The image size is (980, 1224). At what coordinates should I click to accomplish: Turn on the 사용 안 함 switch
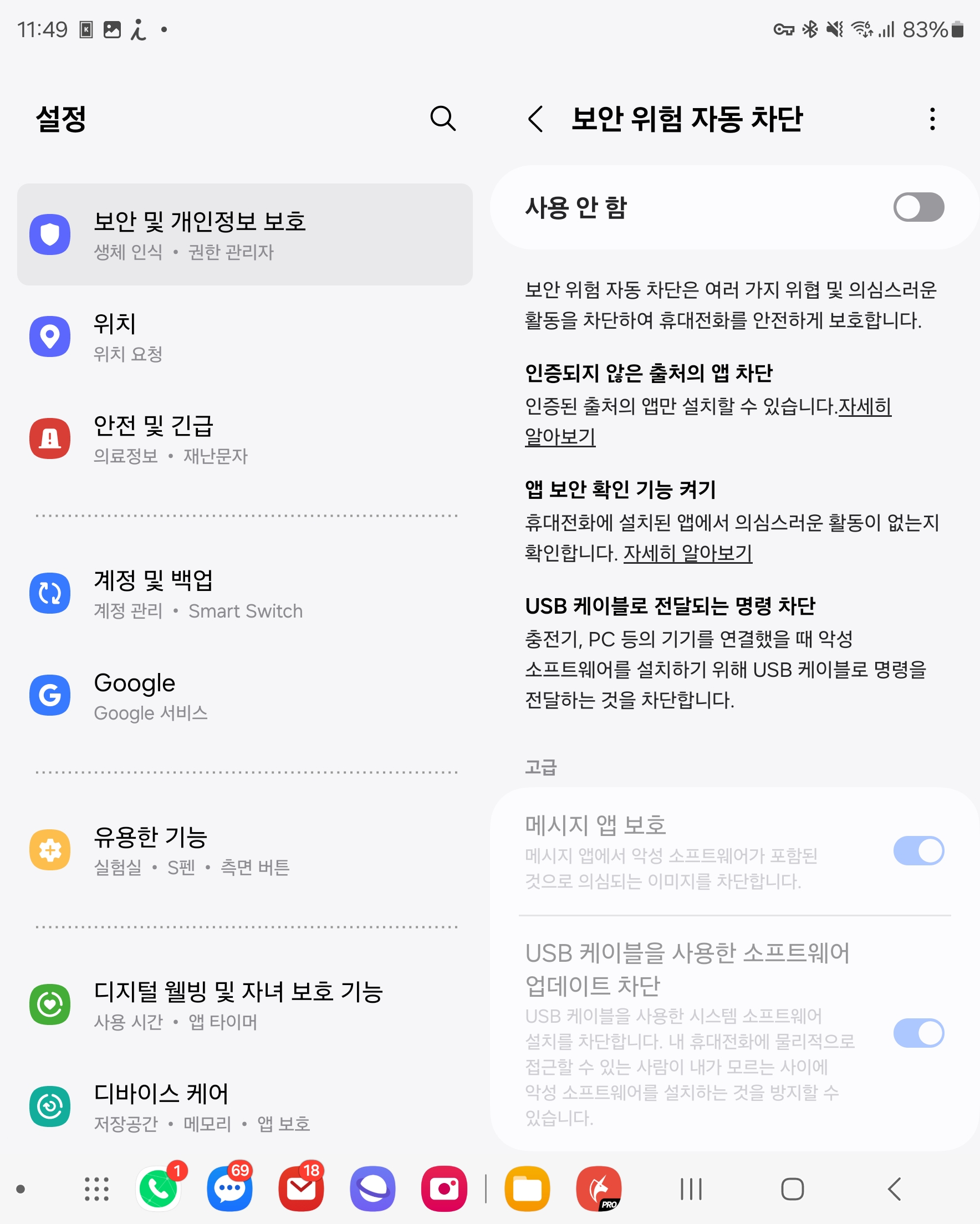point(917,207)
